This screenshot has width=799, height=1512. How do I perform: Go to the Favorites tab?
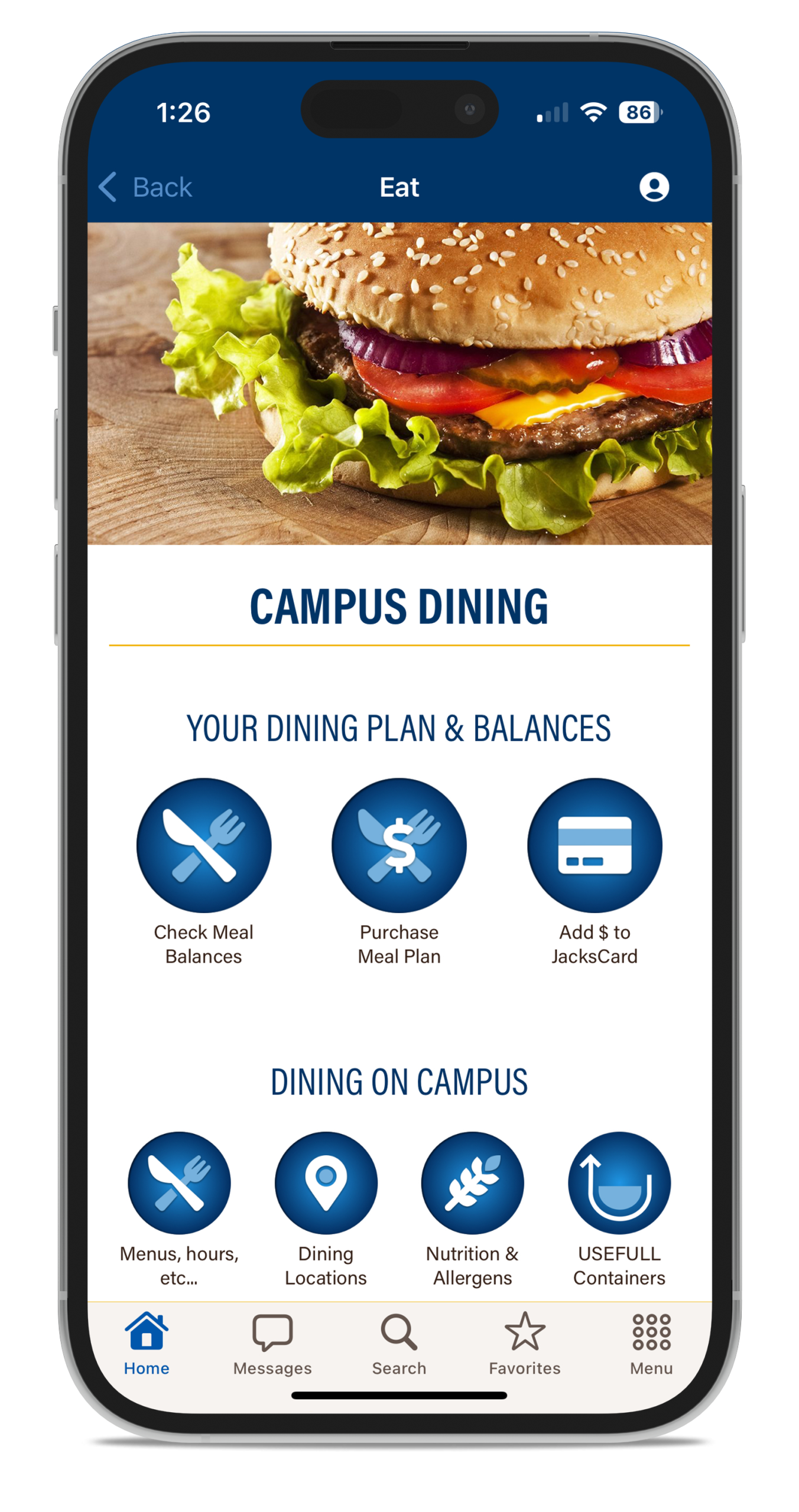pos(525,1344)
